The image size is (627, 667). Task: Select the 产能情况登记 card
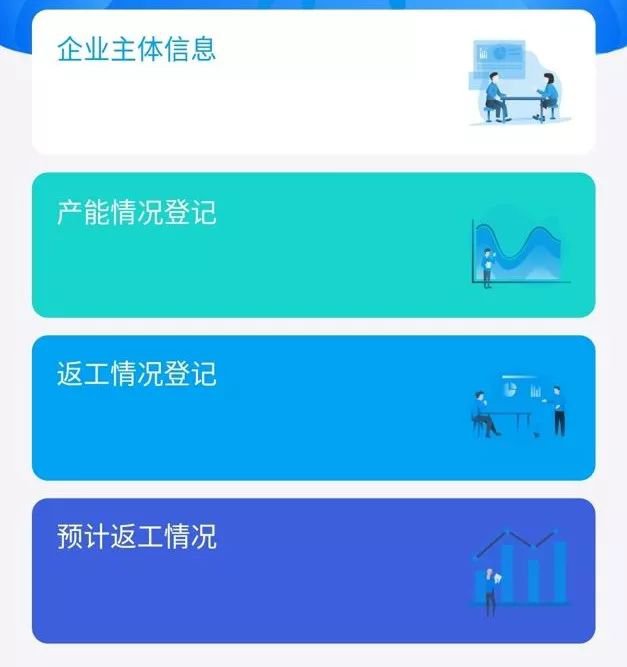point(313,245)
